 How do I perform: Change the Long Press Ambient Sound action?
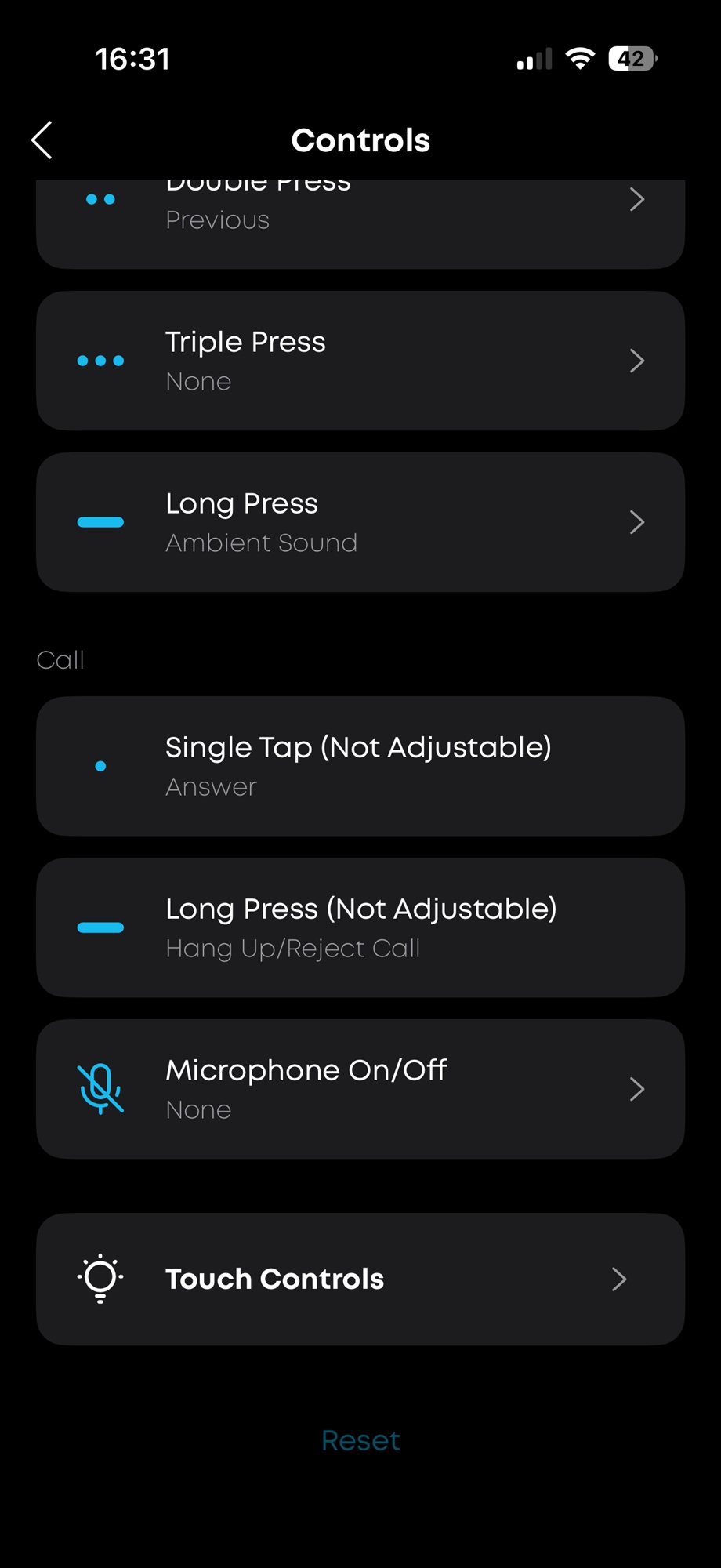360,522
